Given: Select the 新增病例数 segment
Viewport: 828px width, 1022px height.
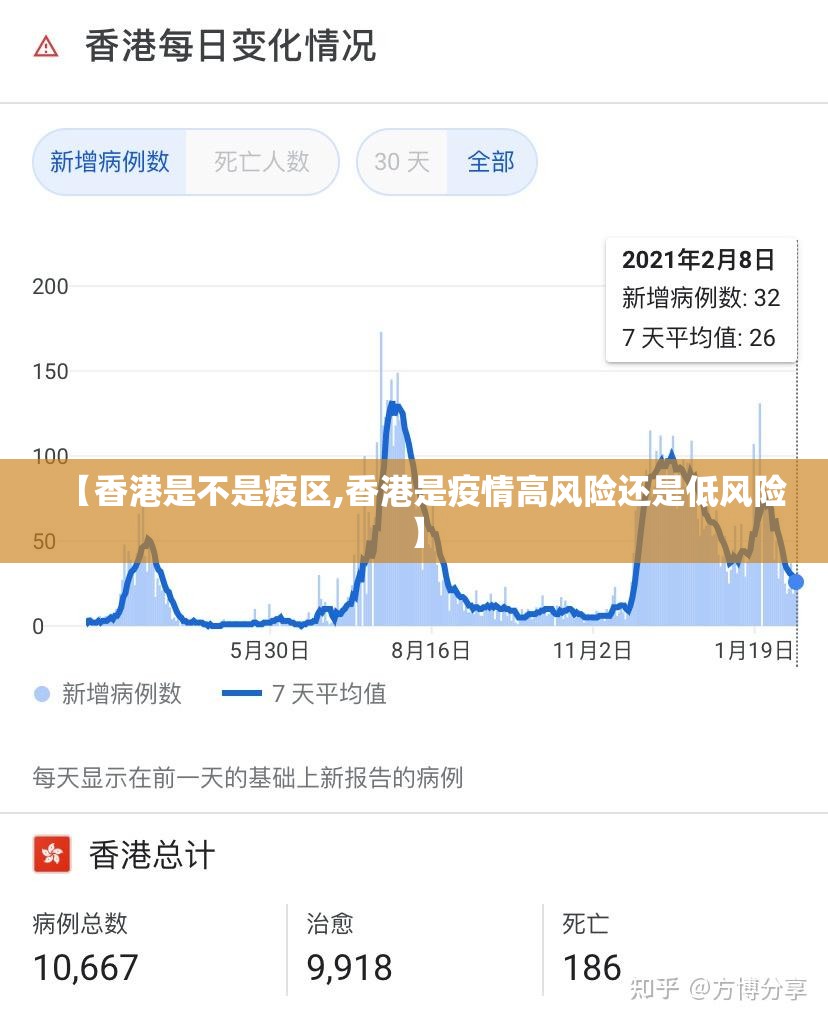Looking at the screenshot, I should coord(110,162).
